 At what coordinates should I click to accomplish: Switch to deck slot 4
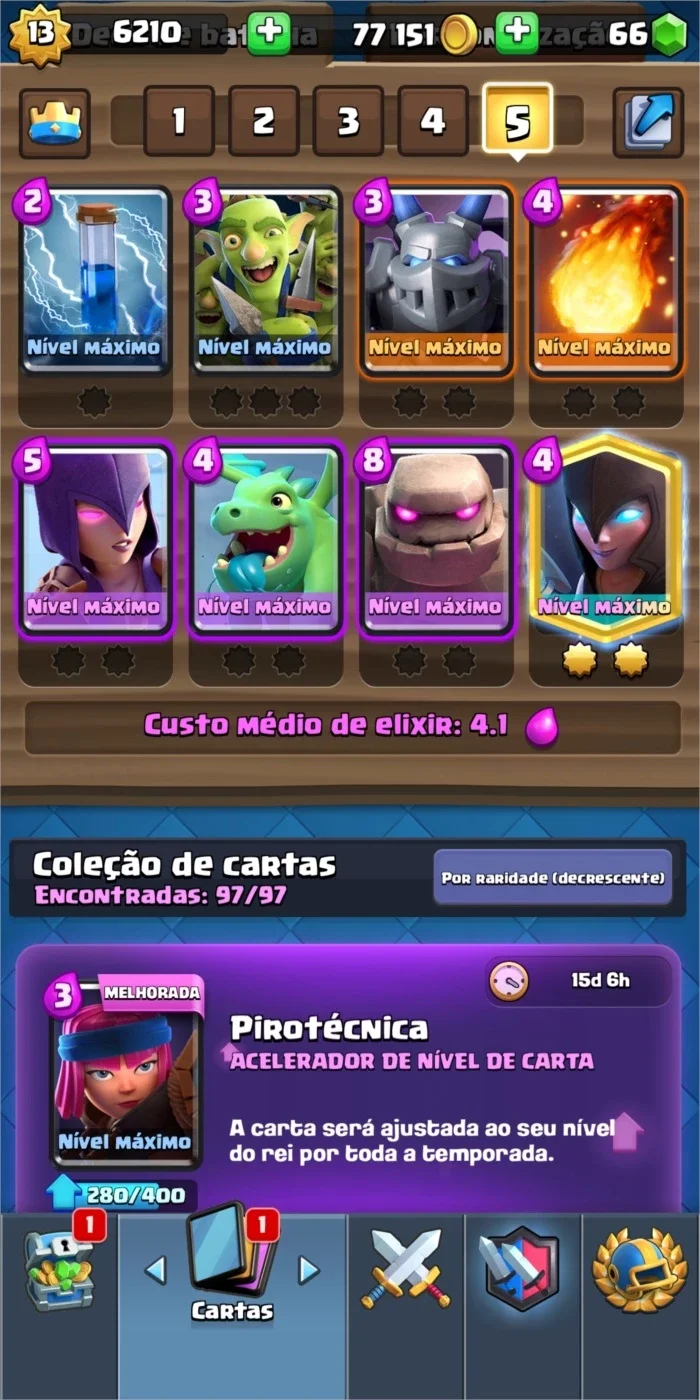pos(432,121)
